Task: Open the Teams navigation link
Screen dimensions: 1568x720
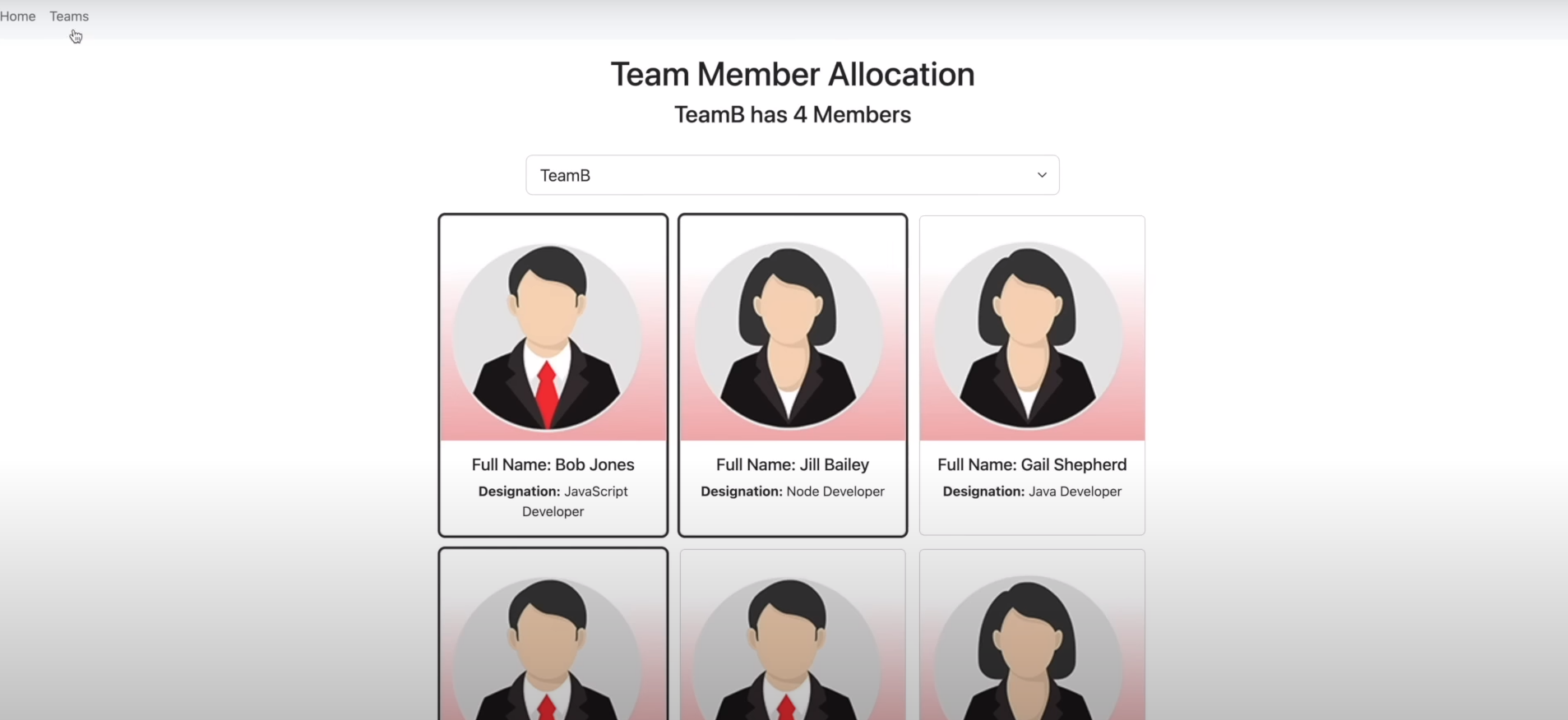Action: point(69,16)
